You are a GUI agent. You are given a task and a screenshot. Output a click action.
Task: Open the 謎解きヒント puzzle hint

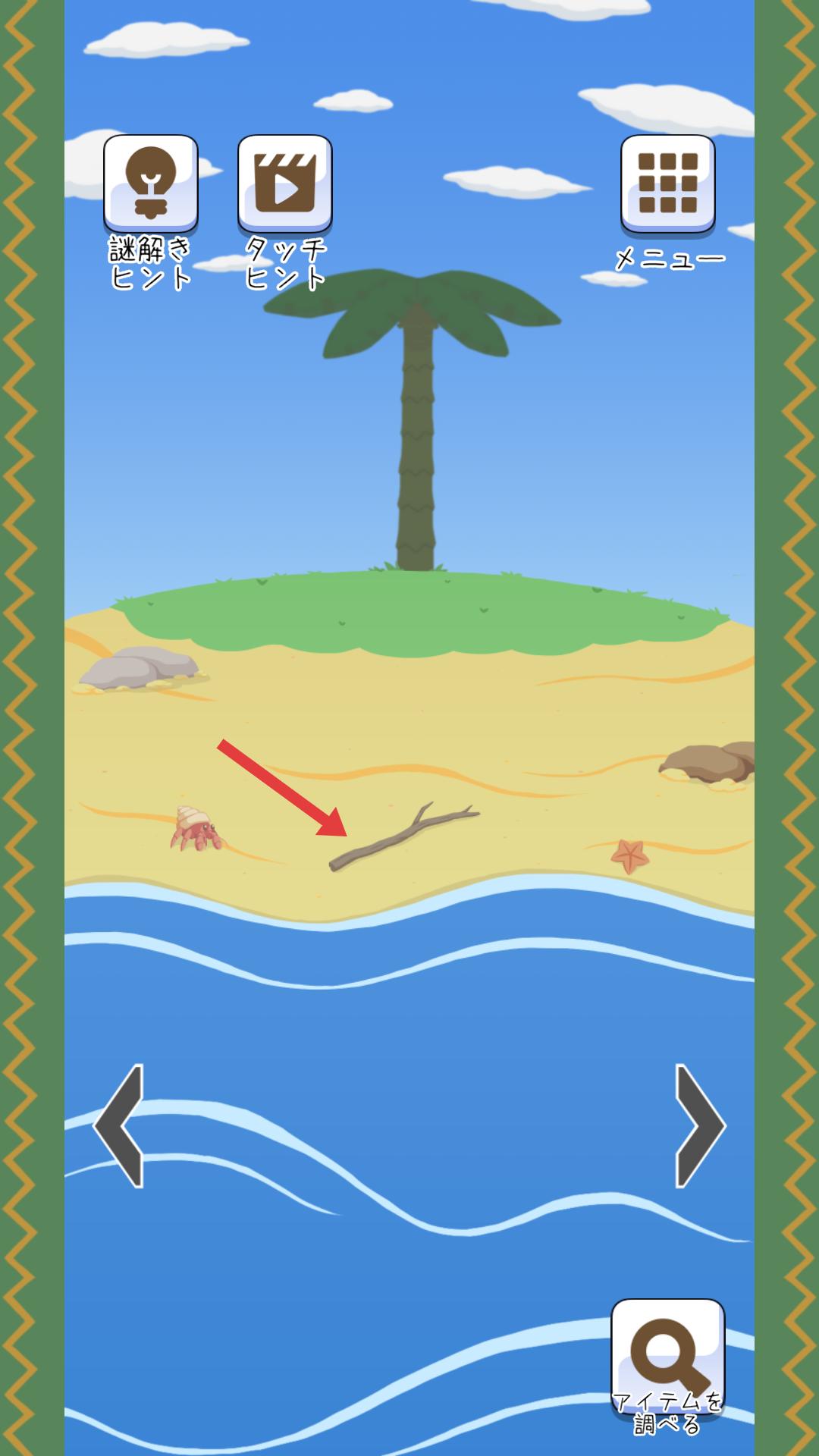click(x=150, y=184)
